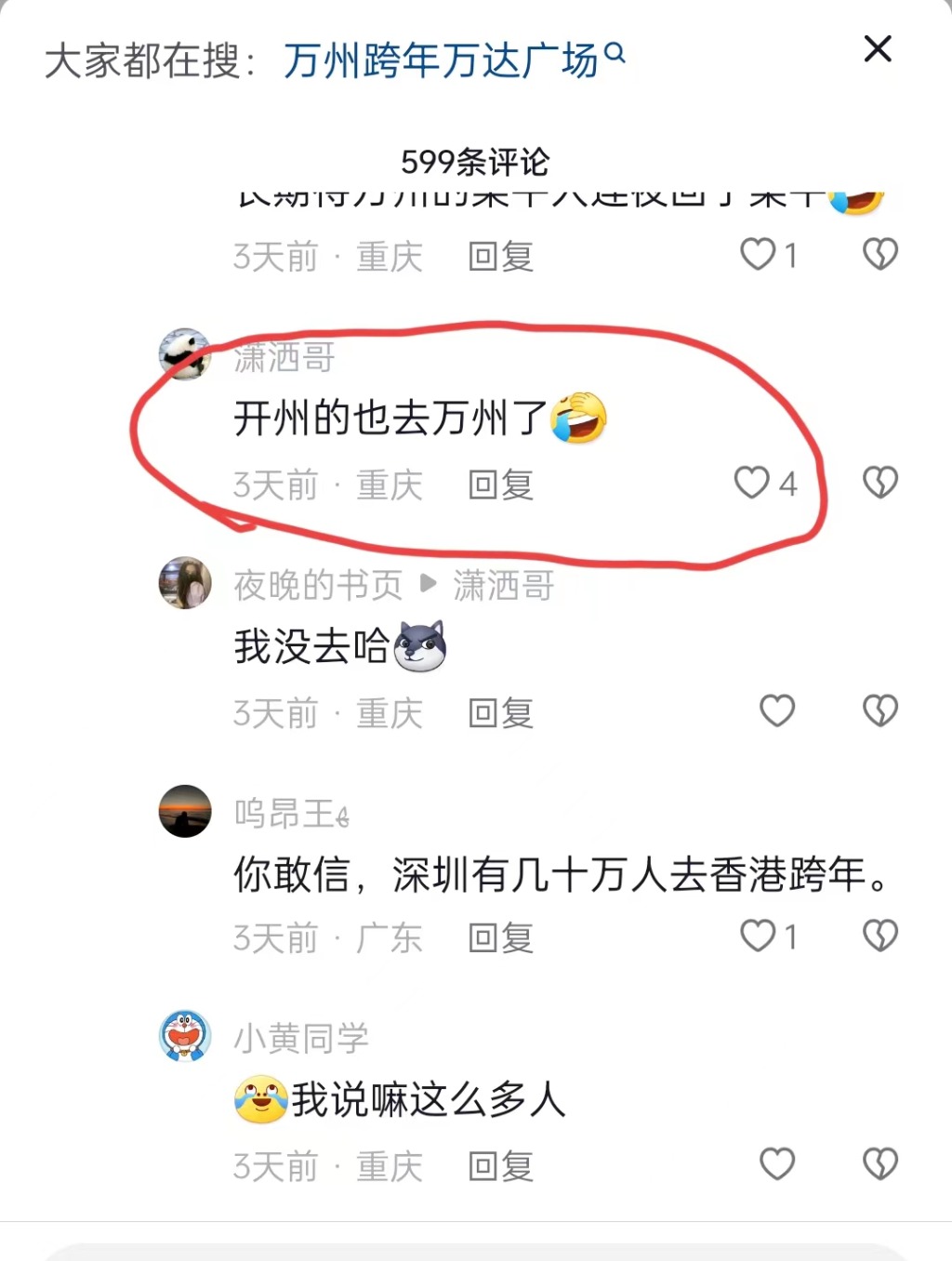Like 小黄同学's comment 我说嘛这么多人
The height and width of the screenshot is (1261, 952).
[x=777, y=1163]
